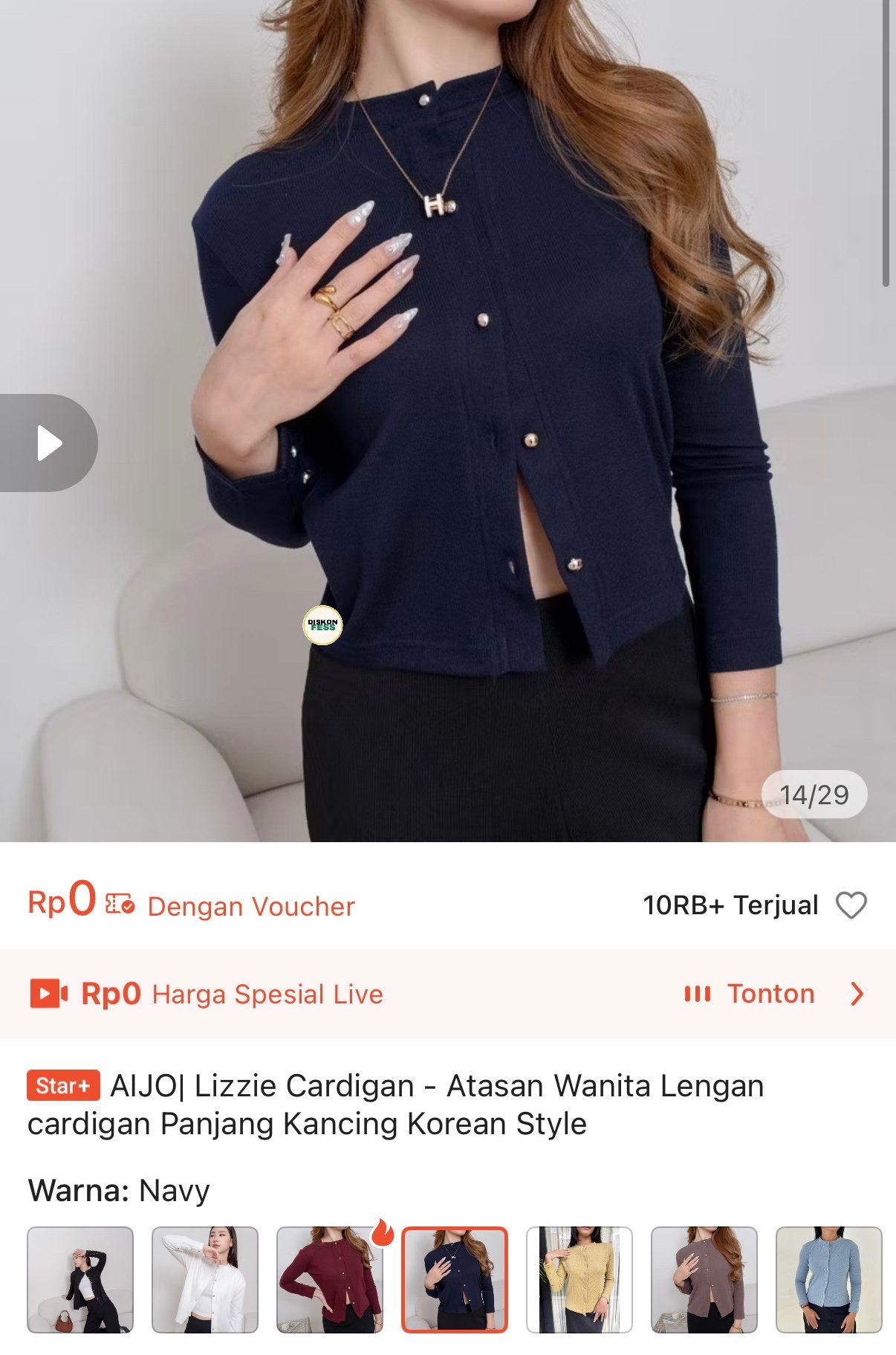Add product to favorites with heart icon
The height and width of the screenshot is (1355, 896).
coord(851,905)
